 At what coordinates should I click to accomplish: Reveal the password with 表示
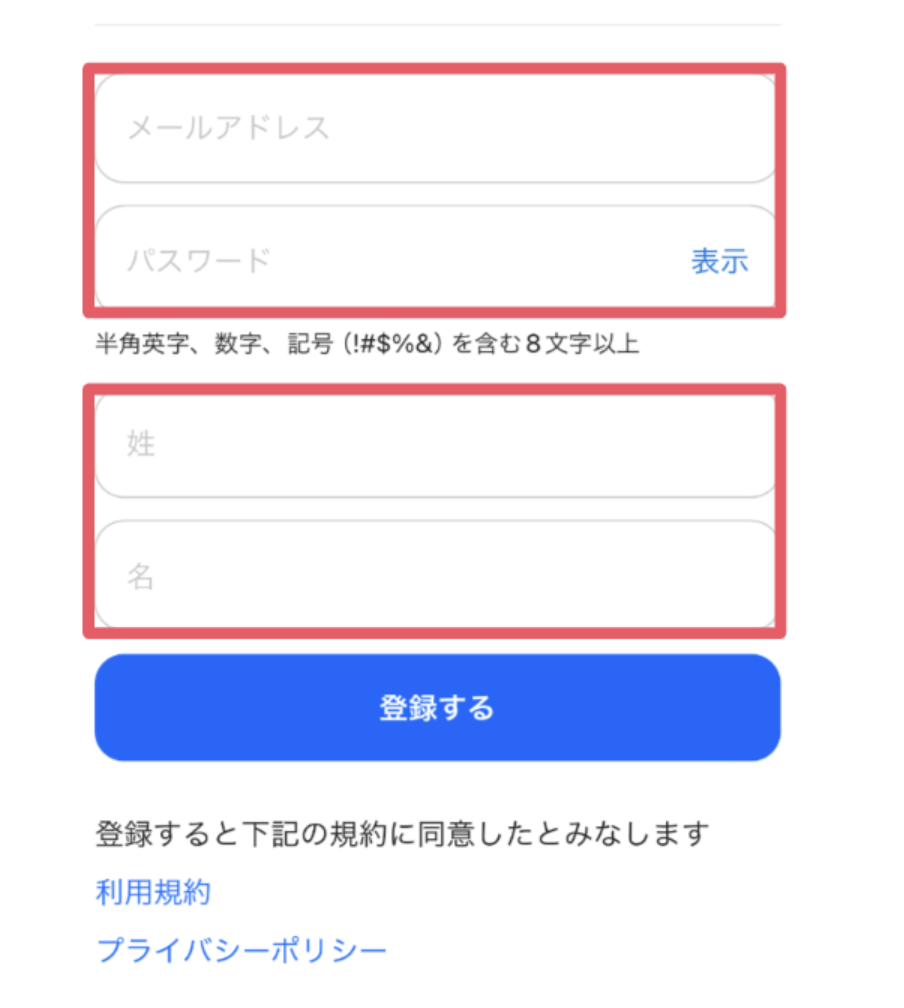pyautogui.click(x=719, y=262)
